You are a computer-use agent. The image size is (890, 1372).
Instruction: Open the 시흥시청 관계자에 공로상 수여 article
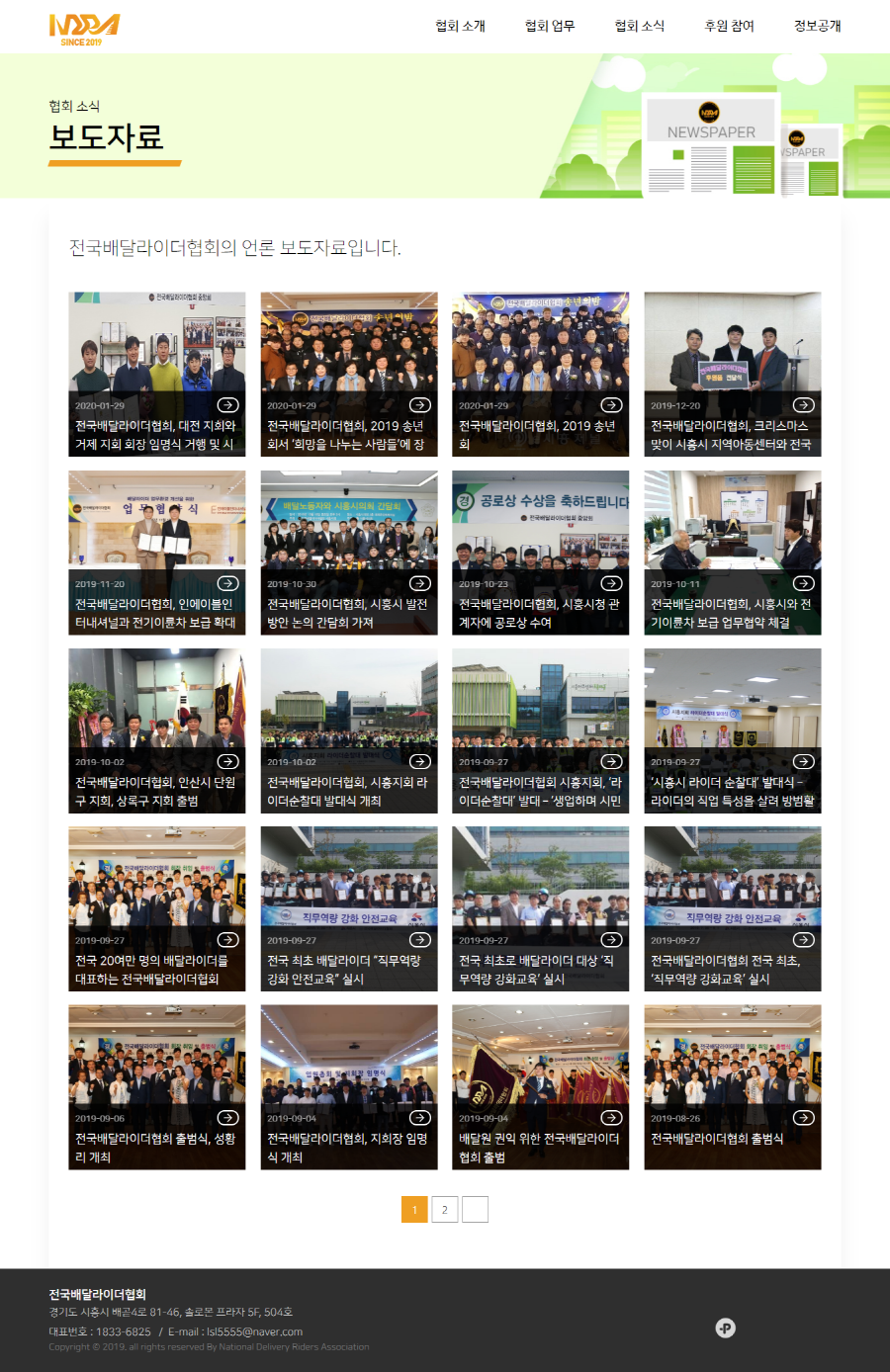pos(540,613)
